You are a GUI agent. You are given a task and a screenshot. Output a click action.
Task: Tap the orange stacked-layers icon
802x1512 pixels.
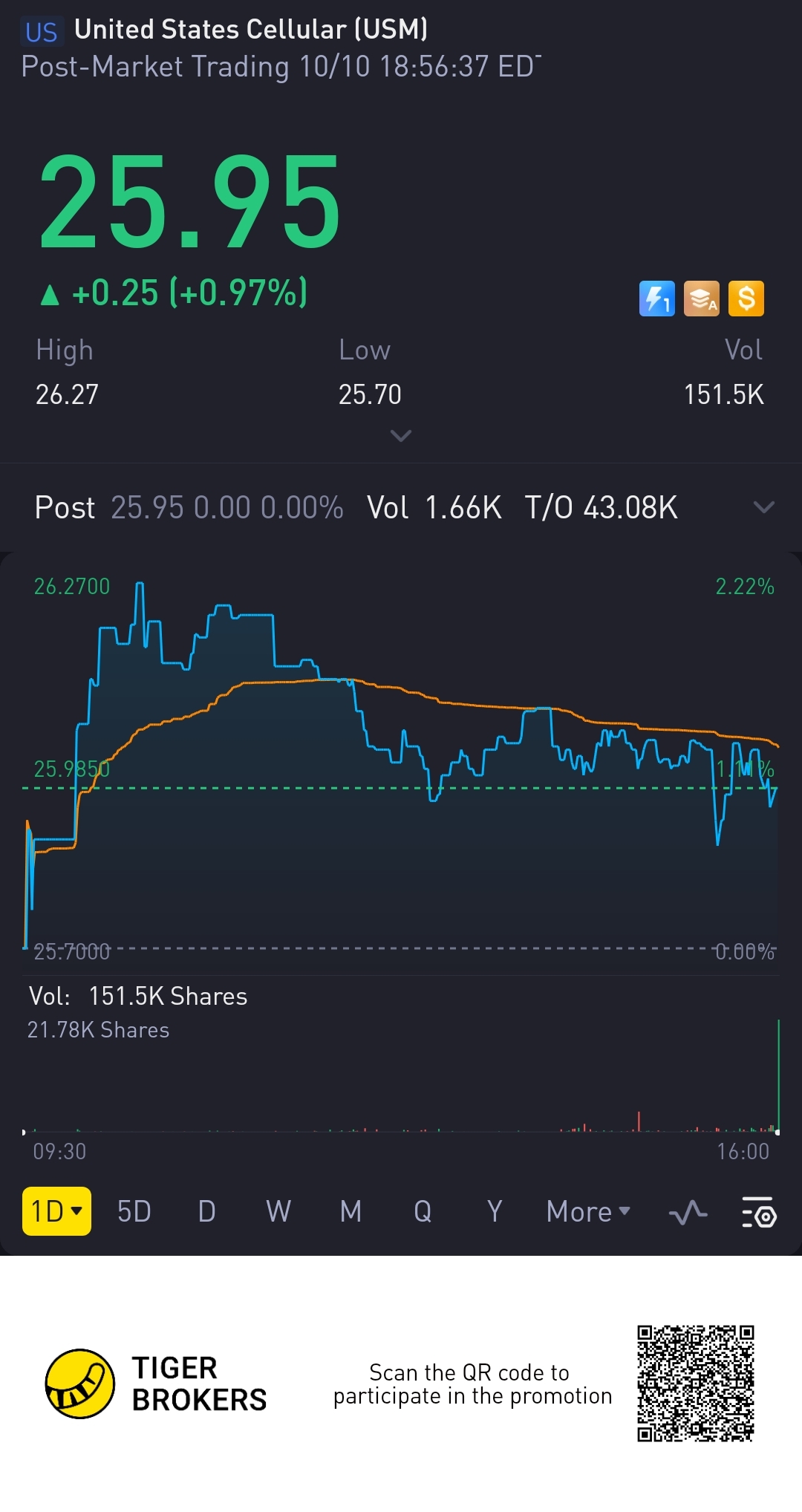point(701,299)
